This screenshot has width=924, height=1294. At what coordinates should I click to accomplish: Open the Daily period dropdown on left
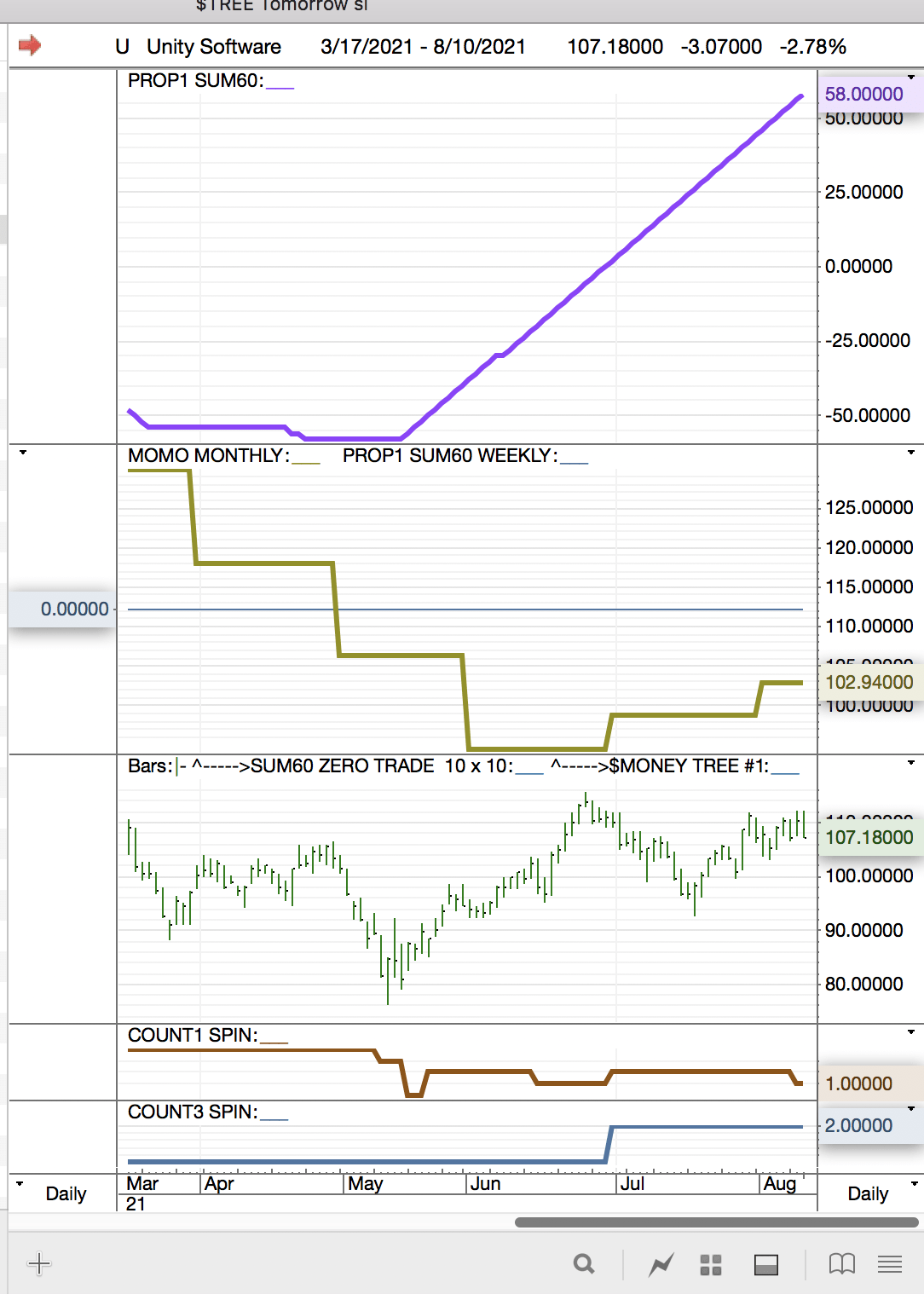tap(20, 1184)
